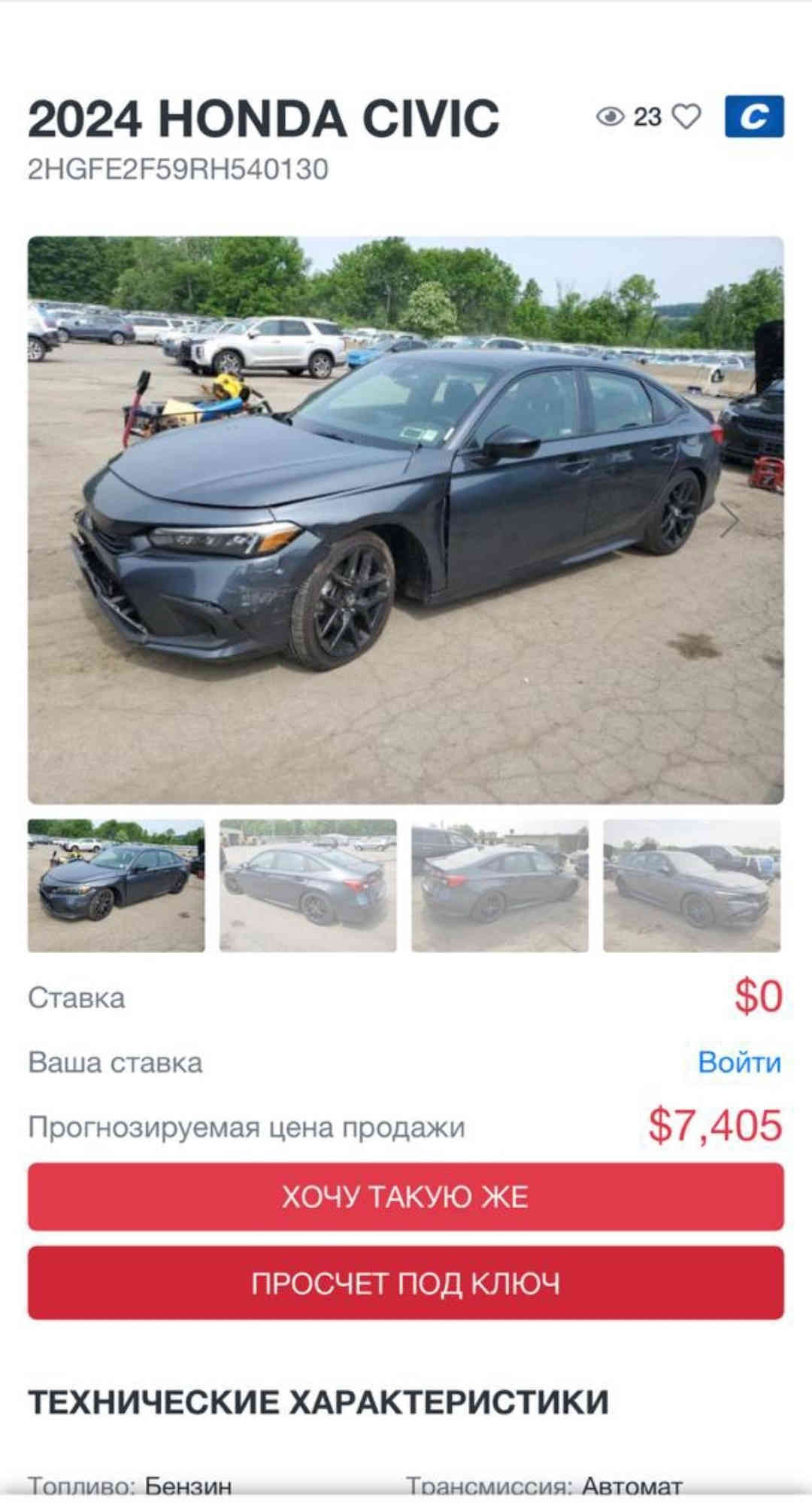Show next photo with the right chevron
The image size is (812, 1503).
(x=728, y=520)
